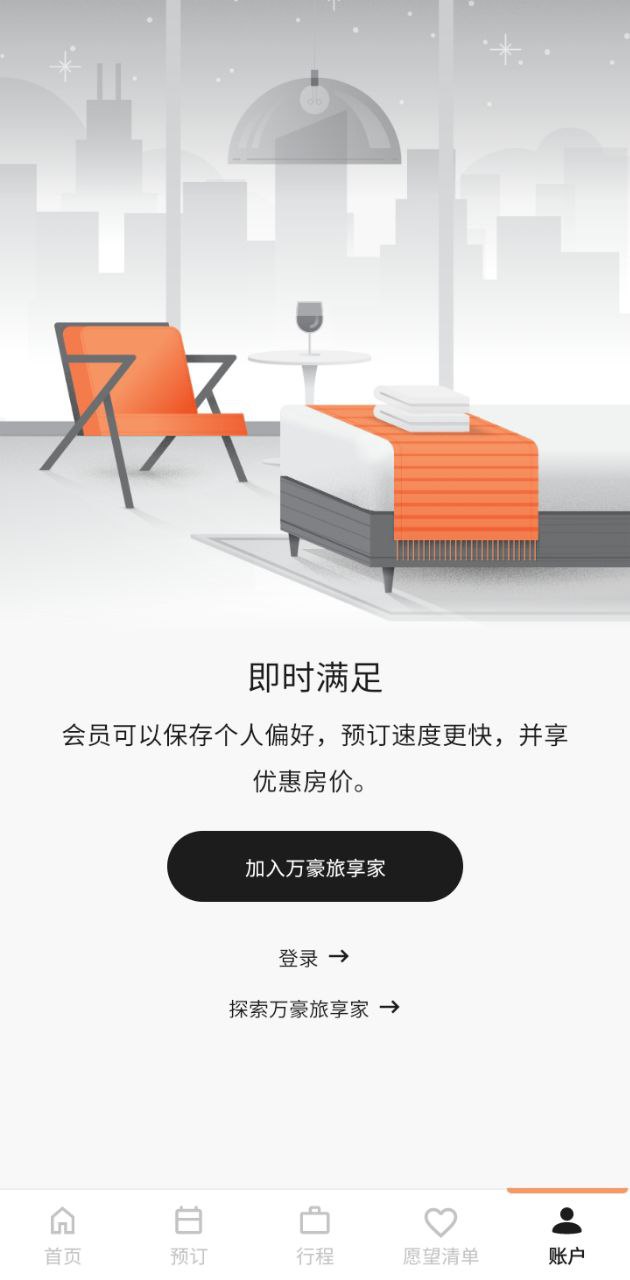
Task: Open the 登录 link
Action: pos(314,958)
